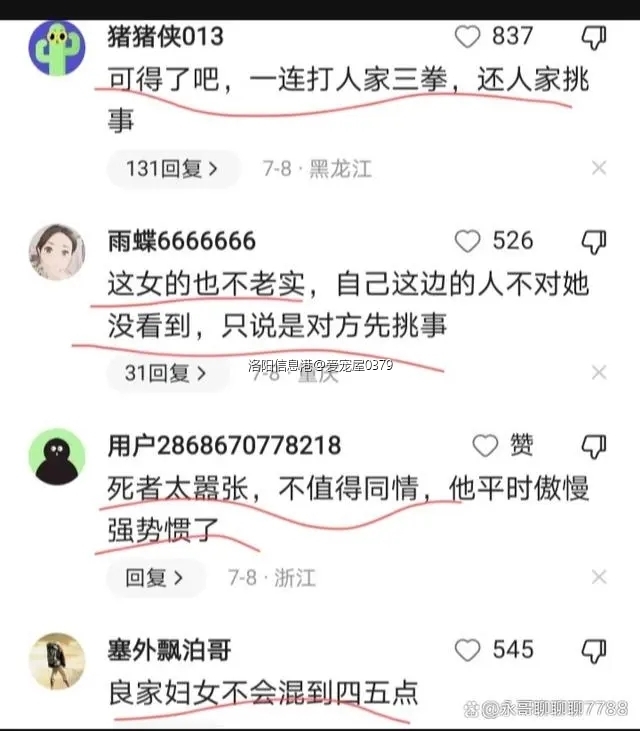Like 塞外飘泊哥's comment
The width and height of the screenshot is (640, 731).
click(x=468, y=650)
